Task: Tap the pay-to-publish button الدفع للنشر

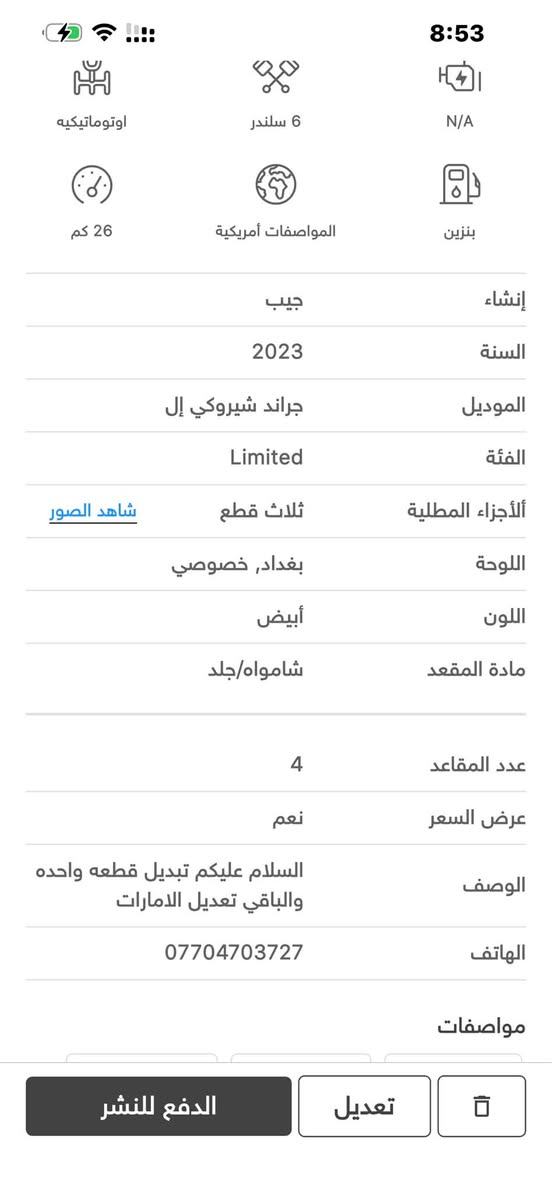Action: tap(158, 1106)
